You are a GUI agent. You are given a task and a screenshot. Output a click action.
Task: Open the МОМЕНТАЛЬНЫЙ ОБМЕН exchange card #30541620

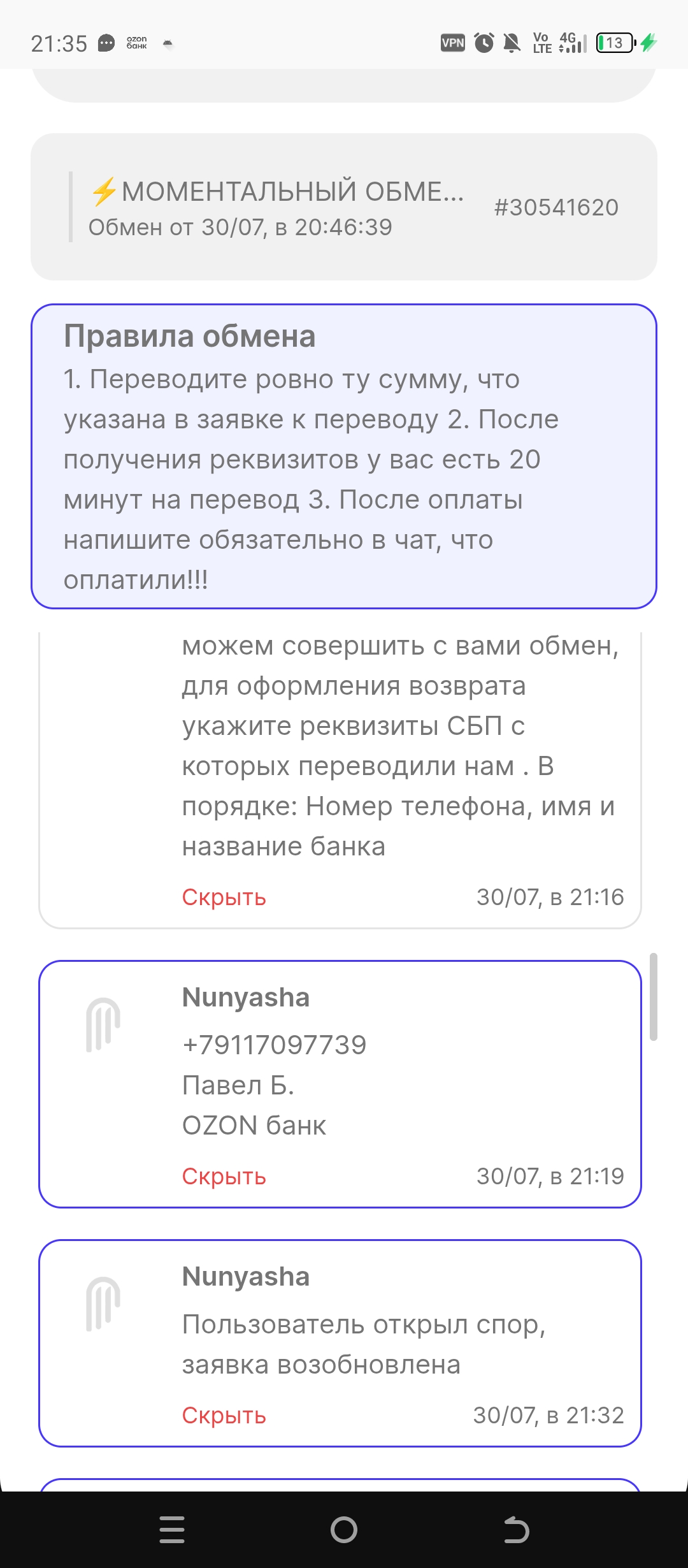[344, 207]
